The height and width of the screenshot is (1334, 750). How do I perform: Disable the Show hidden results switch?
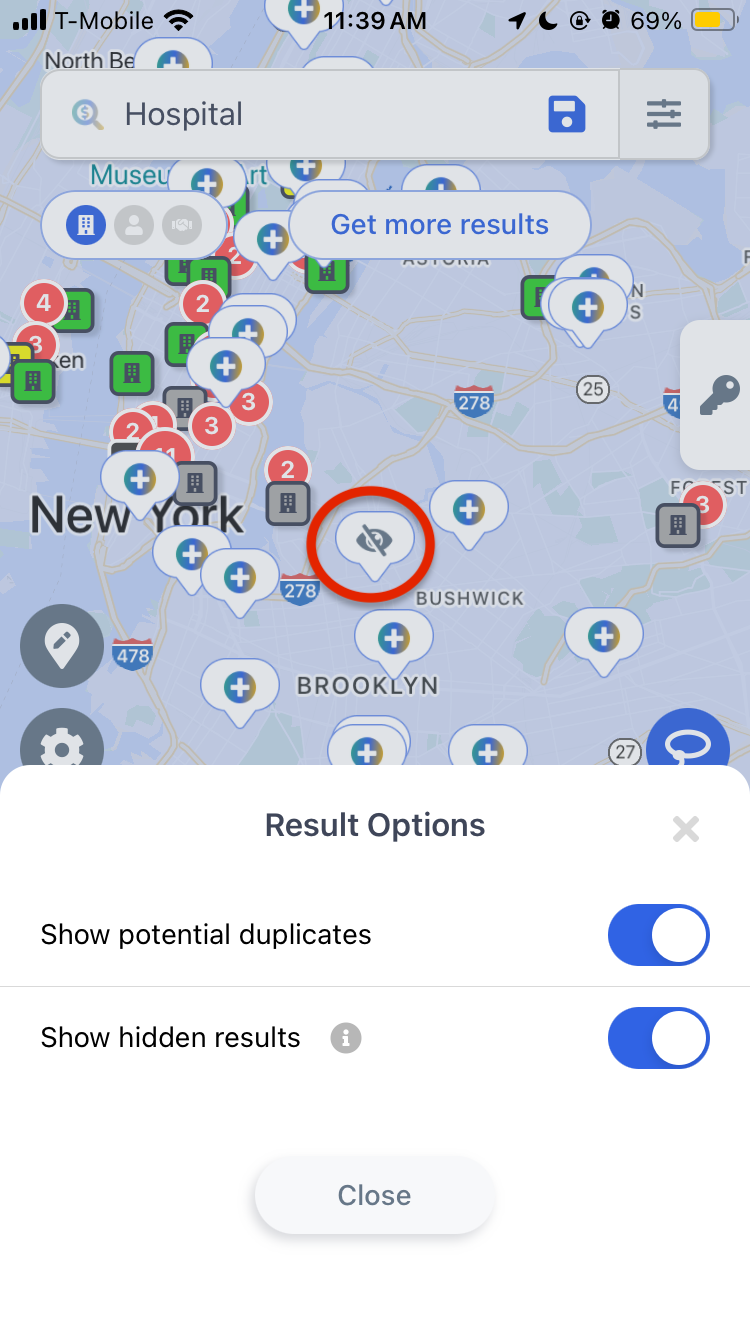point(658,1038)
